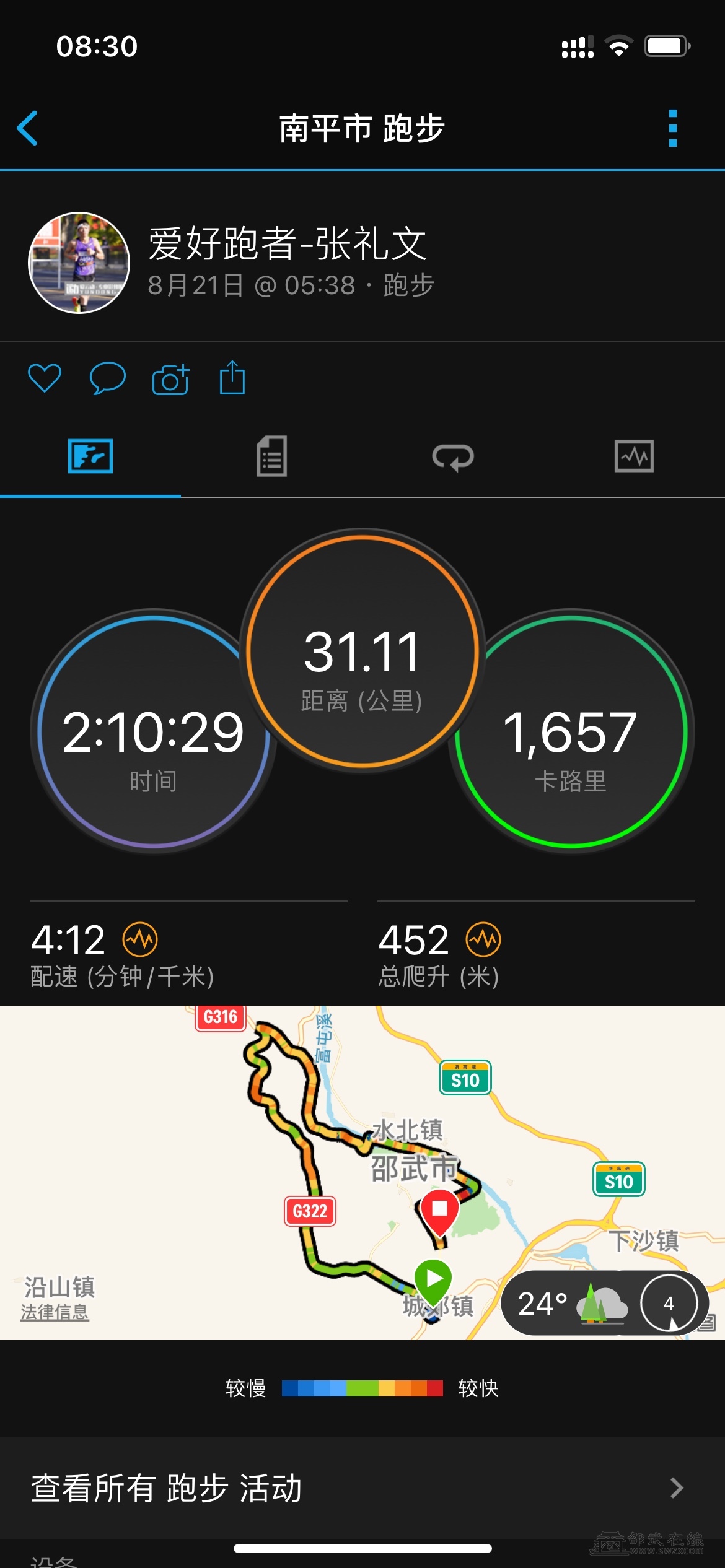
Task: Open the pace 4:12 insight icon
Action: [140, 939]
